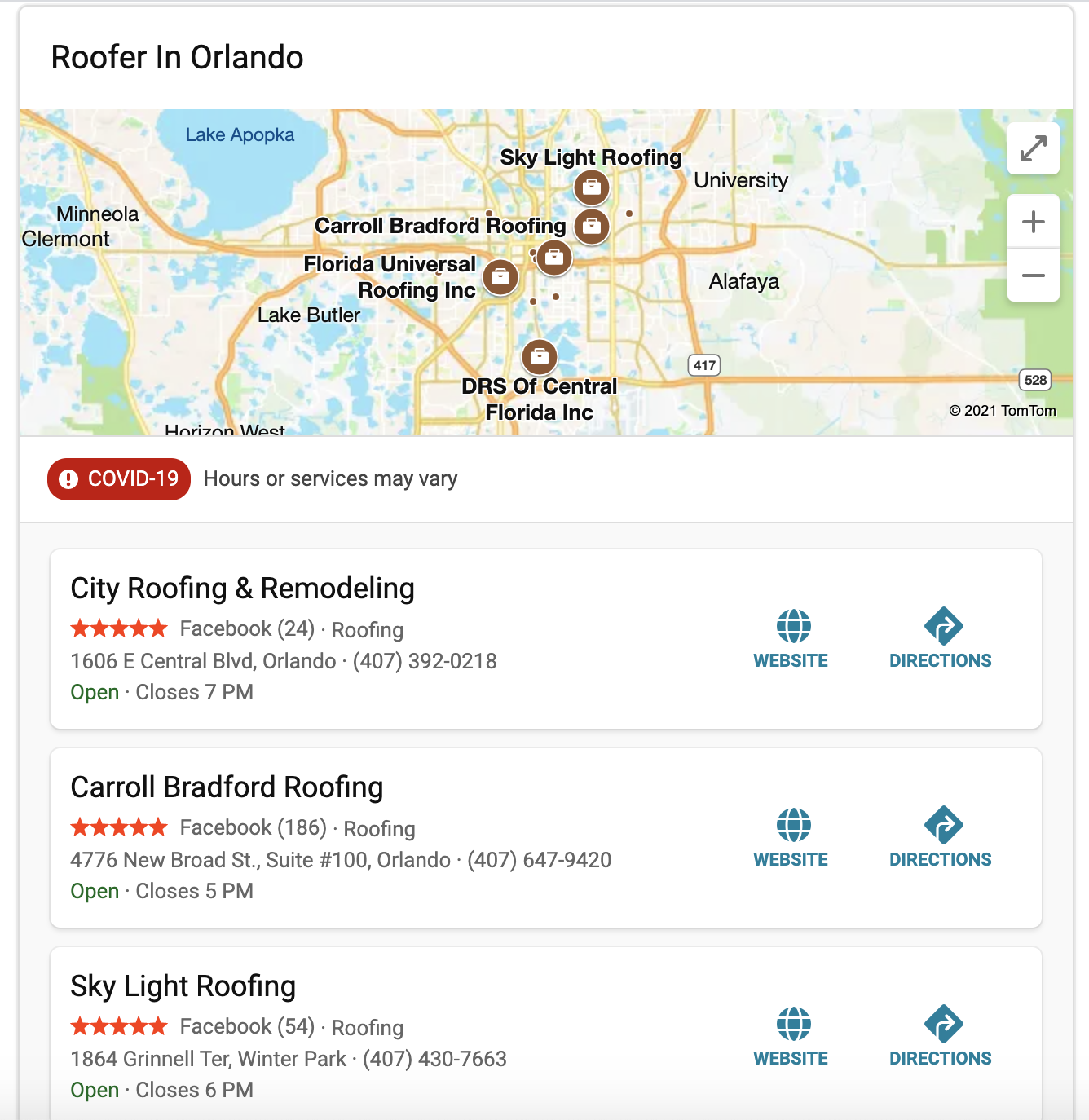Open Sky Light Roofing website
1089x1120 pixels.
tap(791, 1036)
